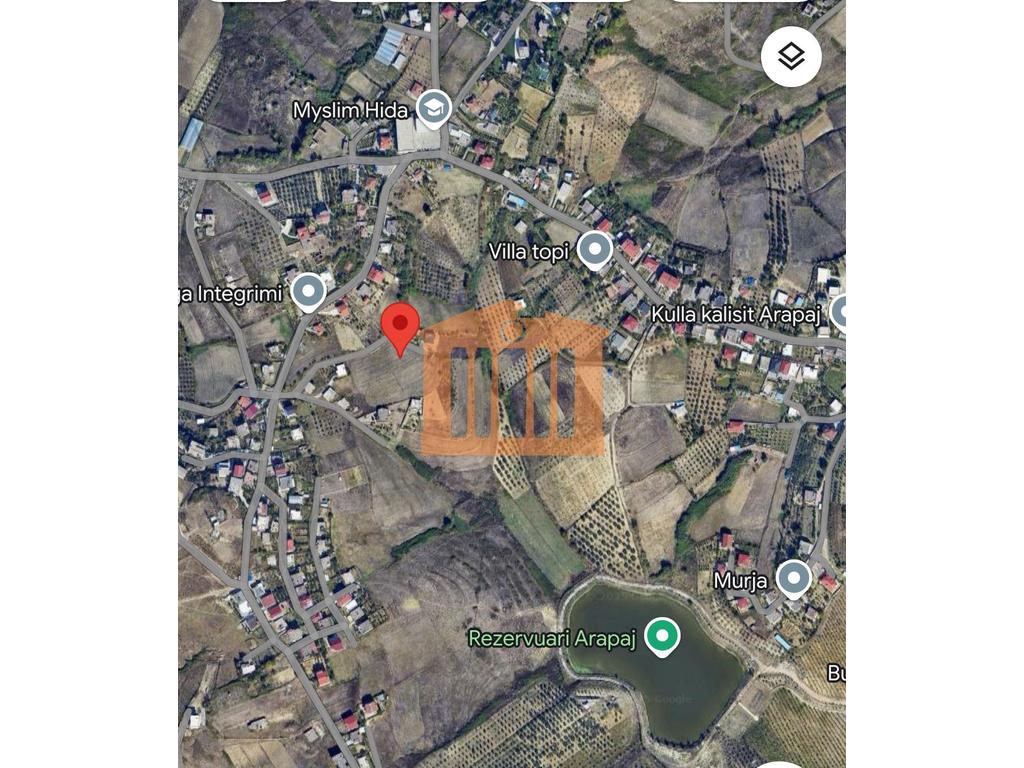The image size is (1024, 768).
Task: Open the Kulla kalisit Arapaj marker
Action: click(x=838, y=313)
